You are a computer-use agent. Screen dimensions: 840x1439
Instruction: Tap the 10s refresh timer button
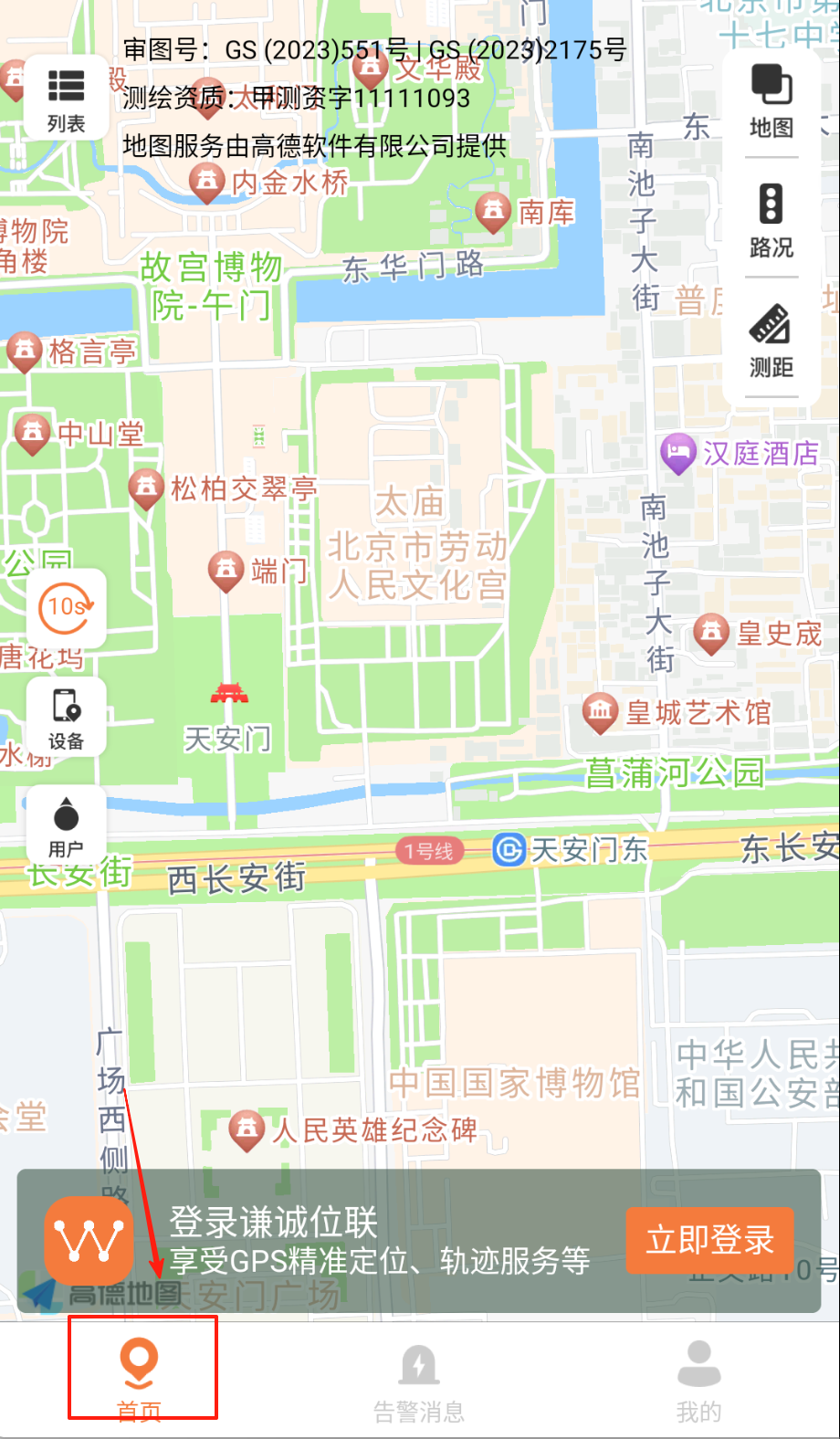pyautogui.click(x=66, y=607)
